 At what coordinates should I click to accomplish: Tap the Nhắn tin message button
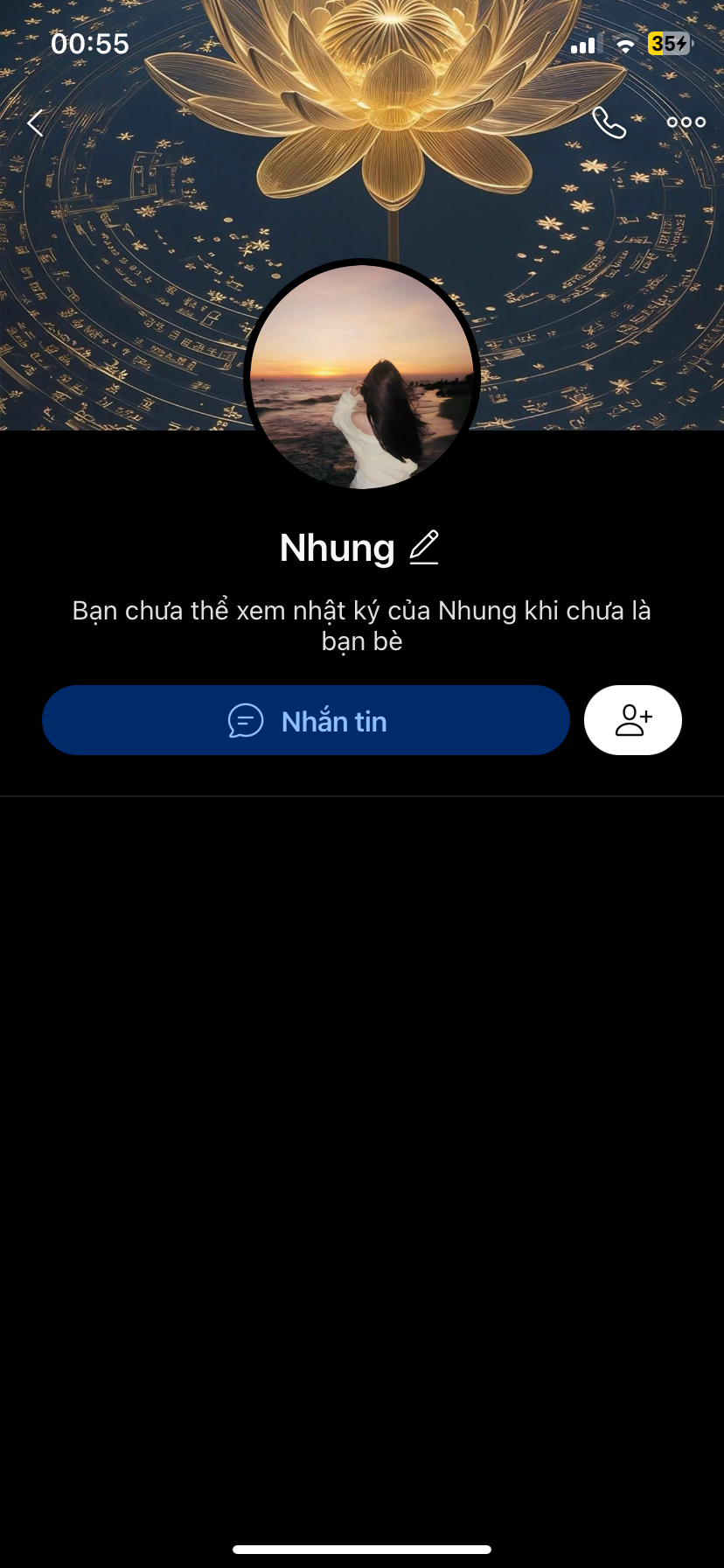point(306,721)
